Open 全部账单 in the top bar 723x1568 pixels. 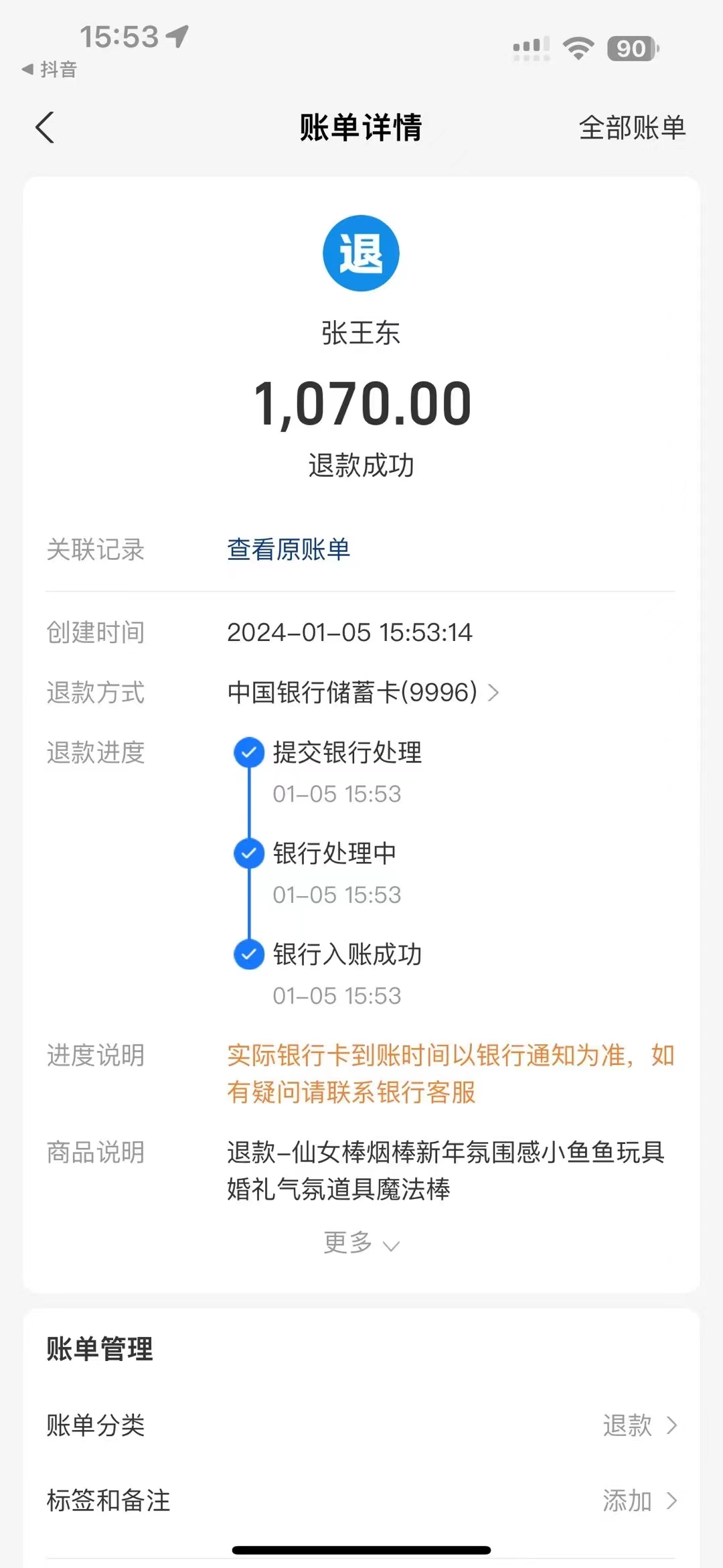pyautogui.click(x=631, y=127)
